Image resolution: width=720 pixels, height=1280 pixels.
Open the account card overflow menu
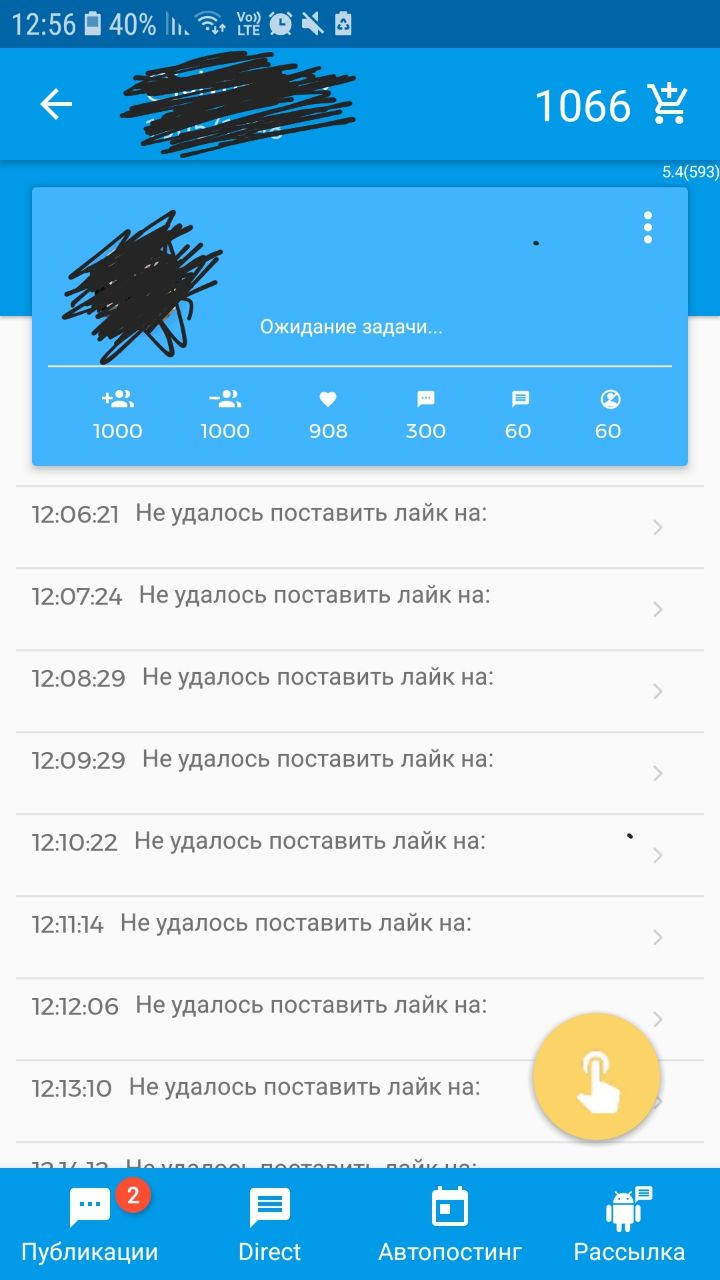(x=648, y=228)
